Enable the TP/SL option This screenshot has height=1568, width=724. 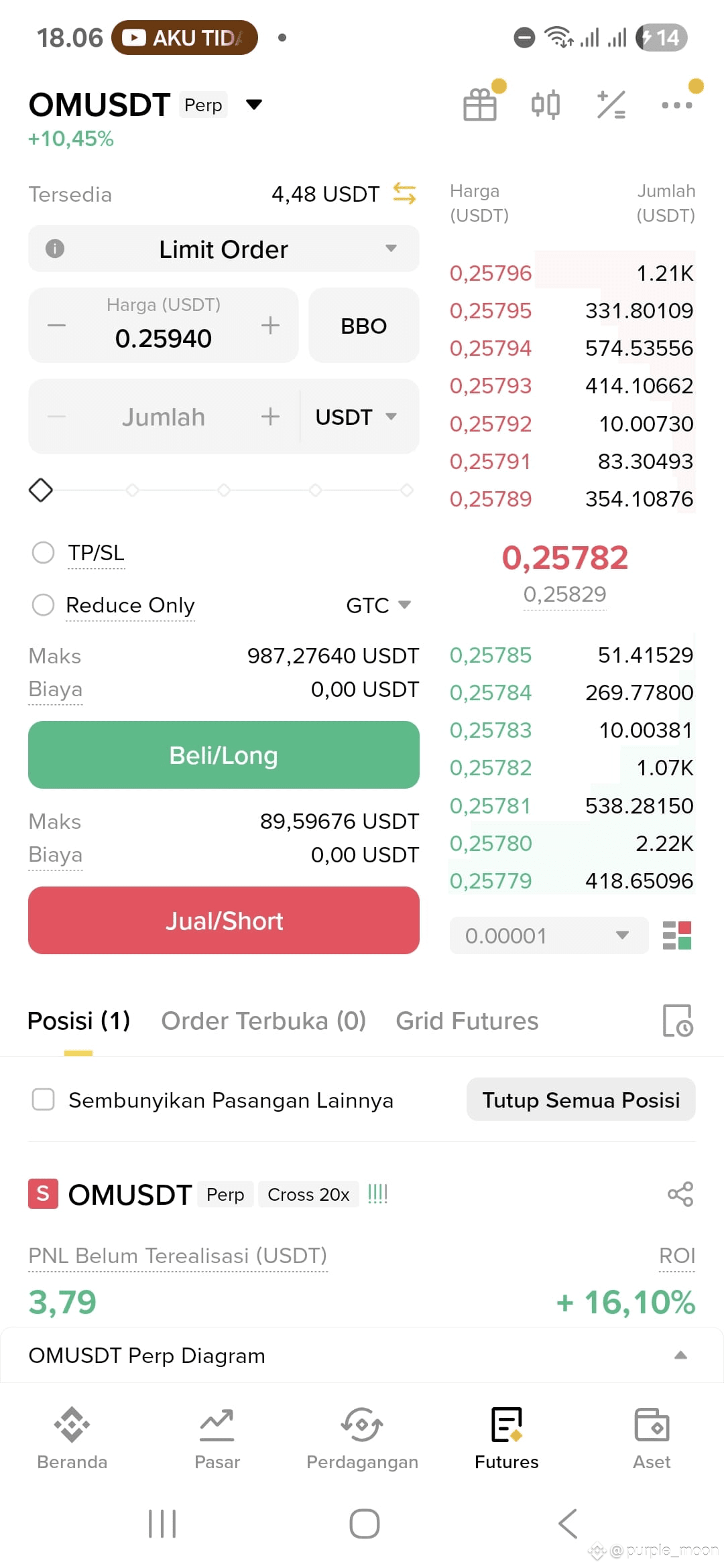tap(44, 553)
